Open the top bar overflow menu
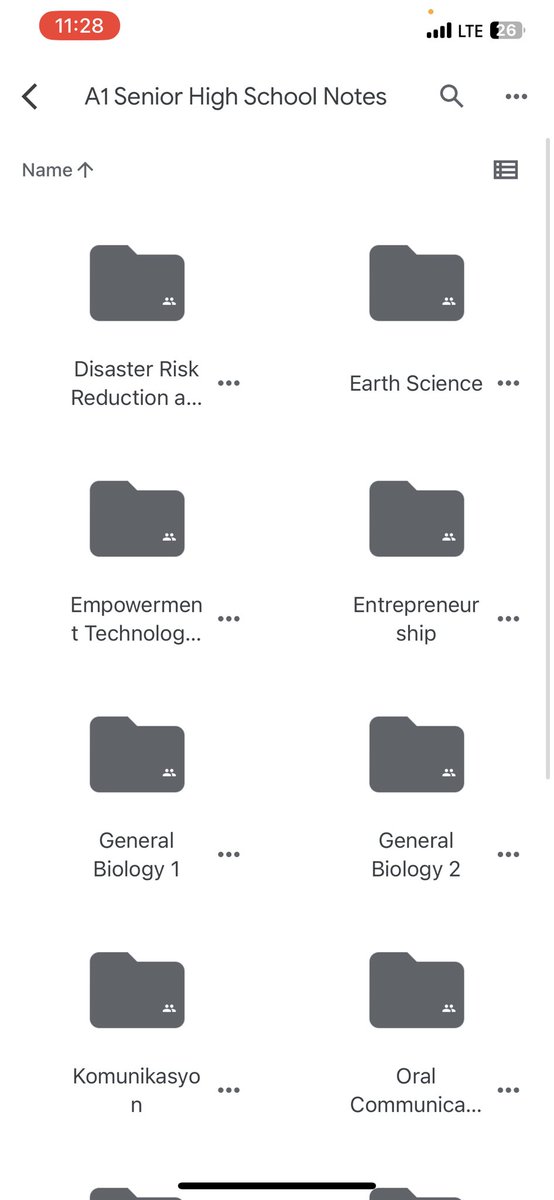 coord(516,97)
